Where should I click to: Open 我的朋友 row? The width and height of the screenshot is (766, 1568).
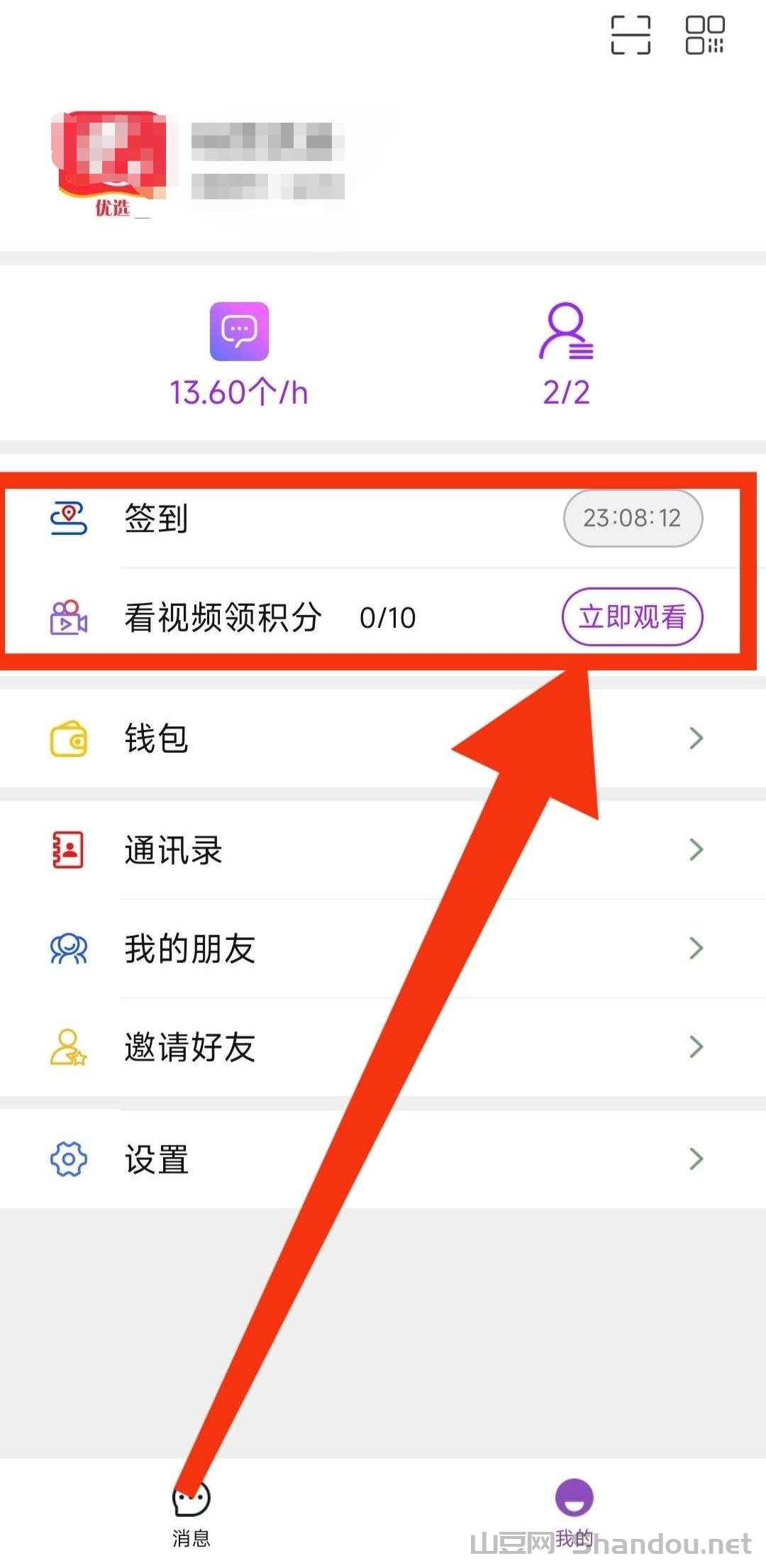383,949
